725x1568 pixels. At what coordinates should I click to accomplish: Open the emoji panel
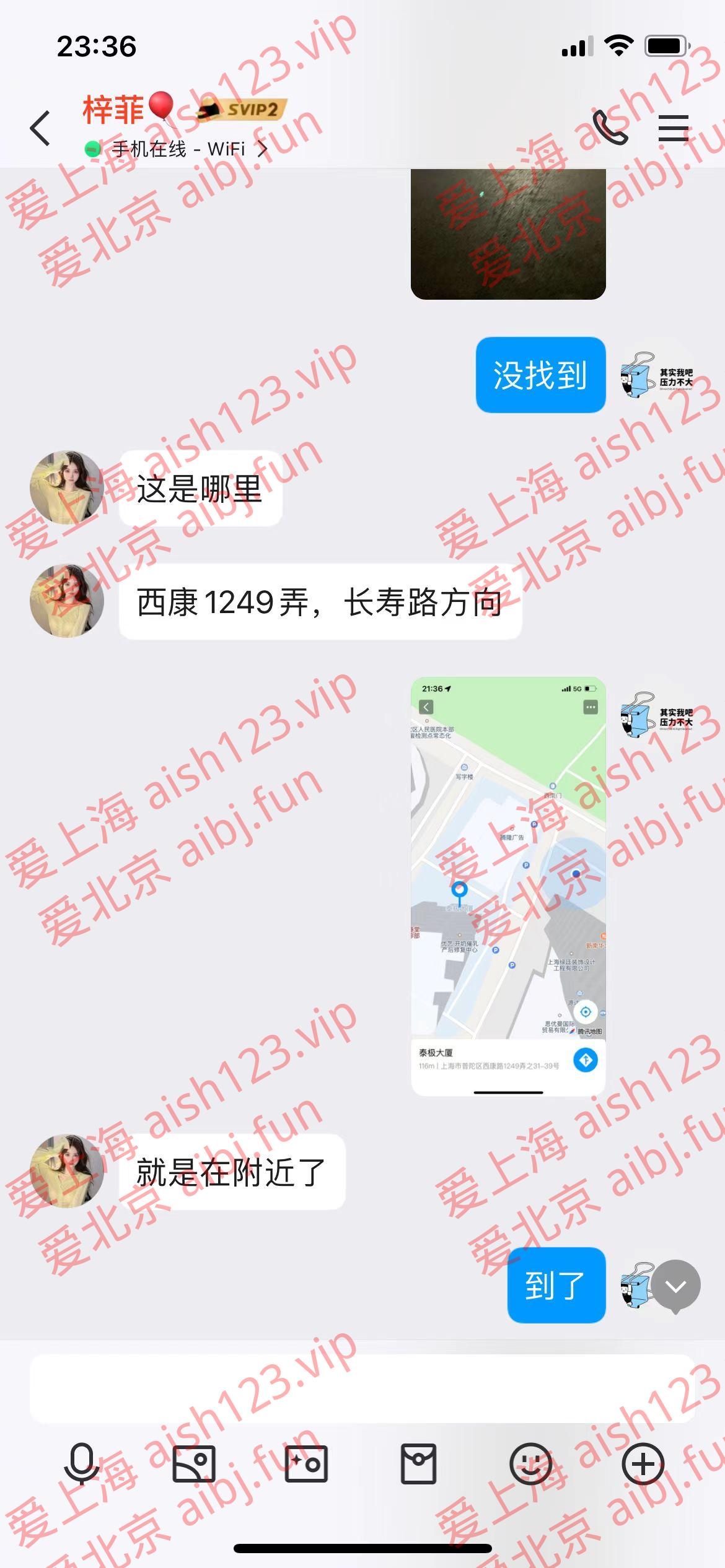pyautogui.click(x=531, y=1465)
